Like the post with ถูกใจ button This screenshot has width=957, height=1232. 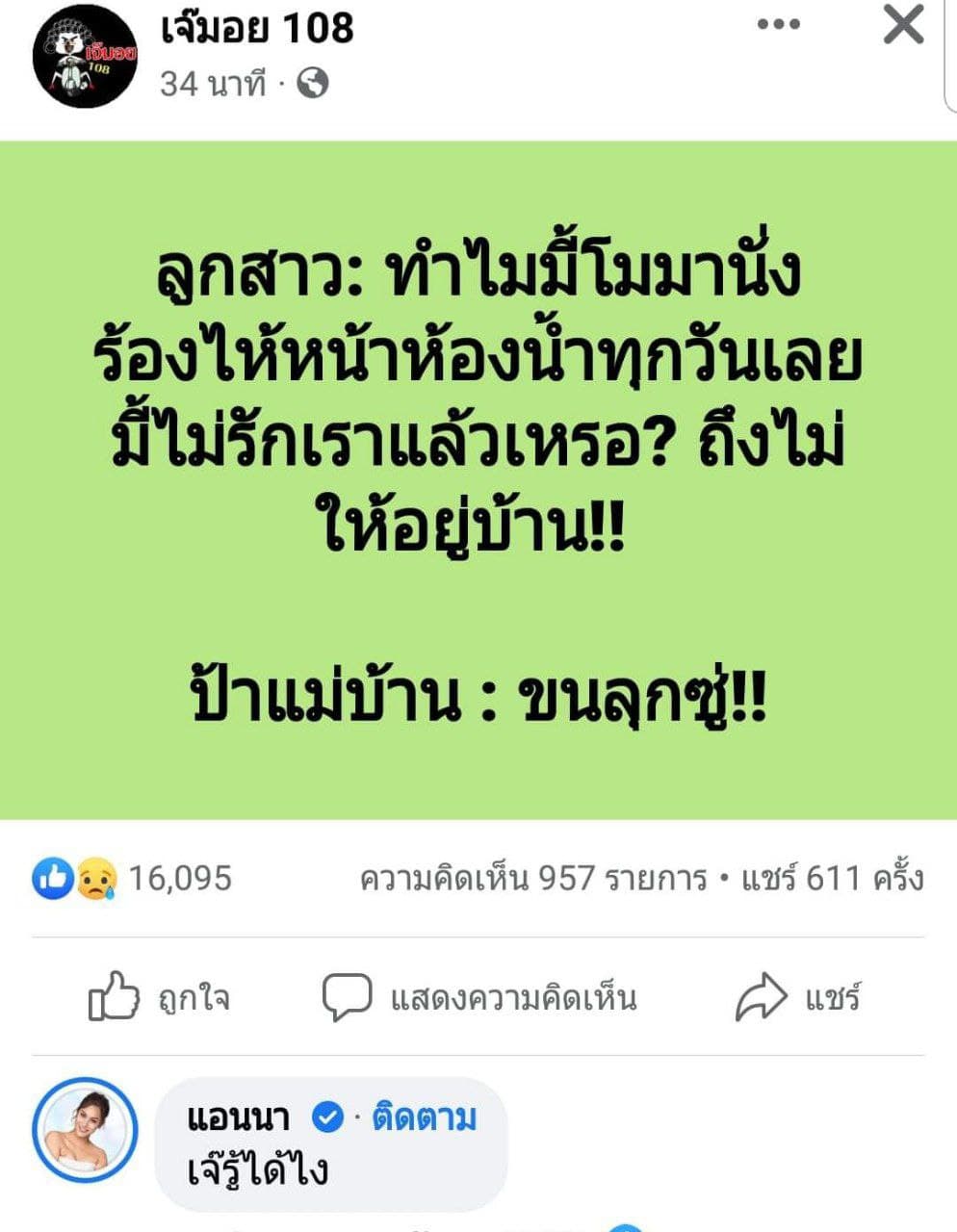click(x=160, y=997)
